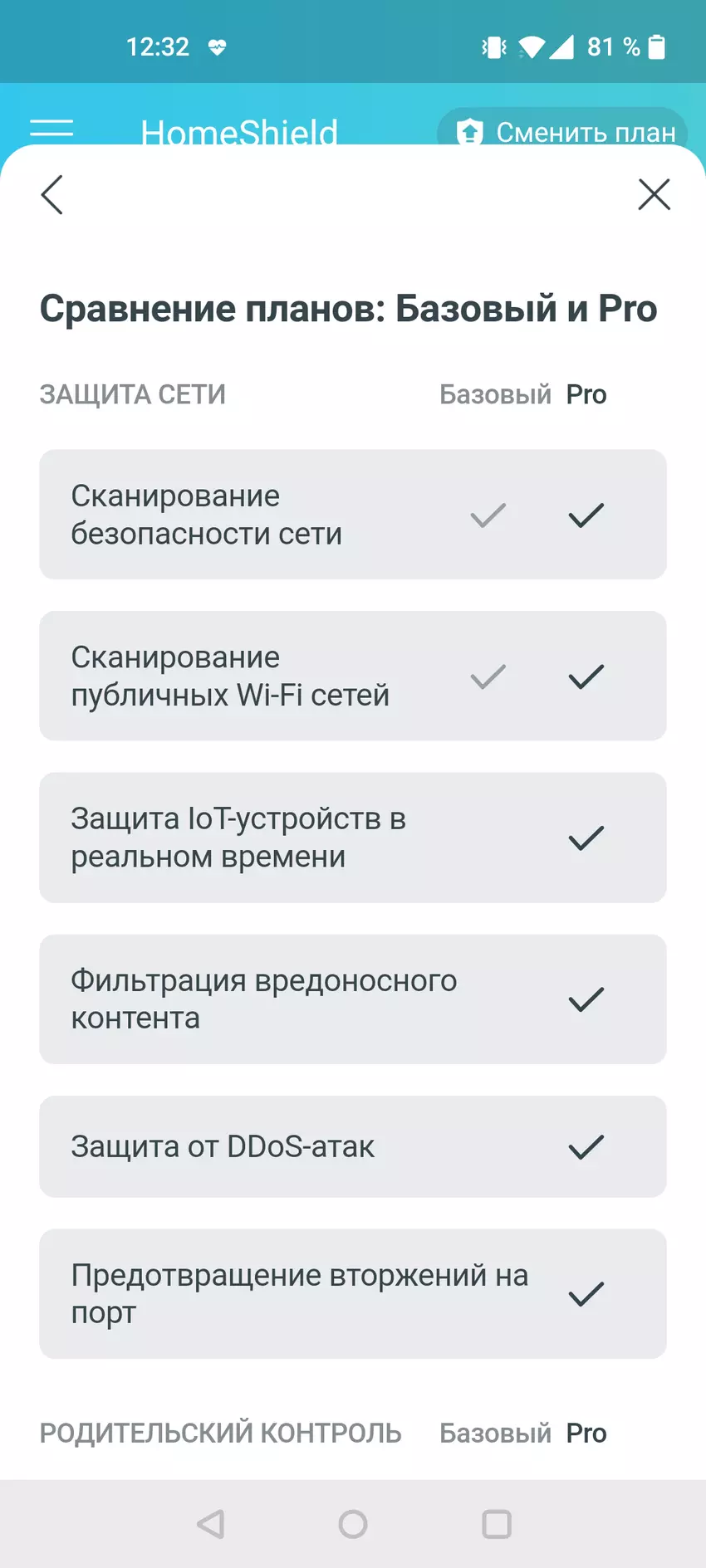
Task: Go back using the left arrow
Action: (52, 195)
